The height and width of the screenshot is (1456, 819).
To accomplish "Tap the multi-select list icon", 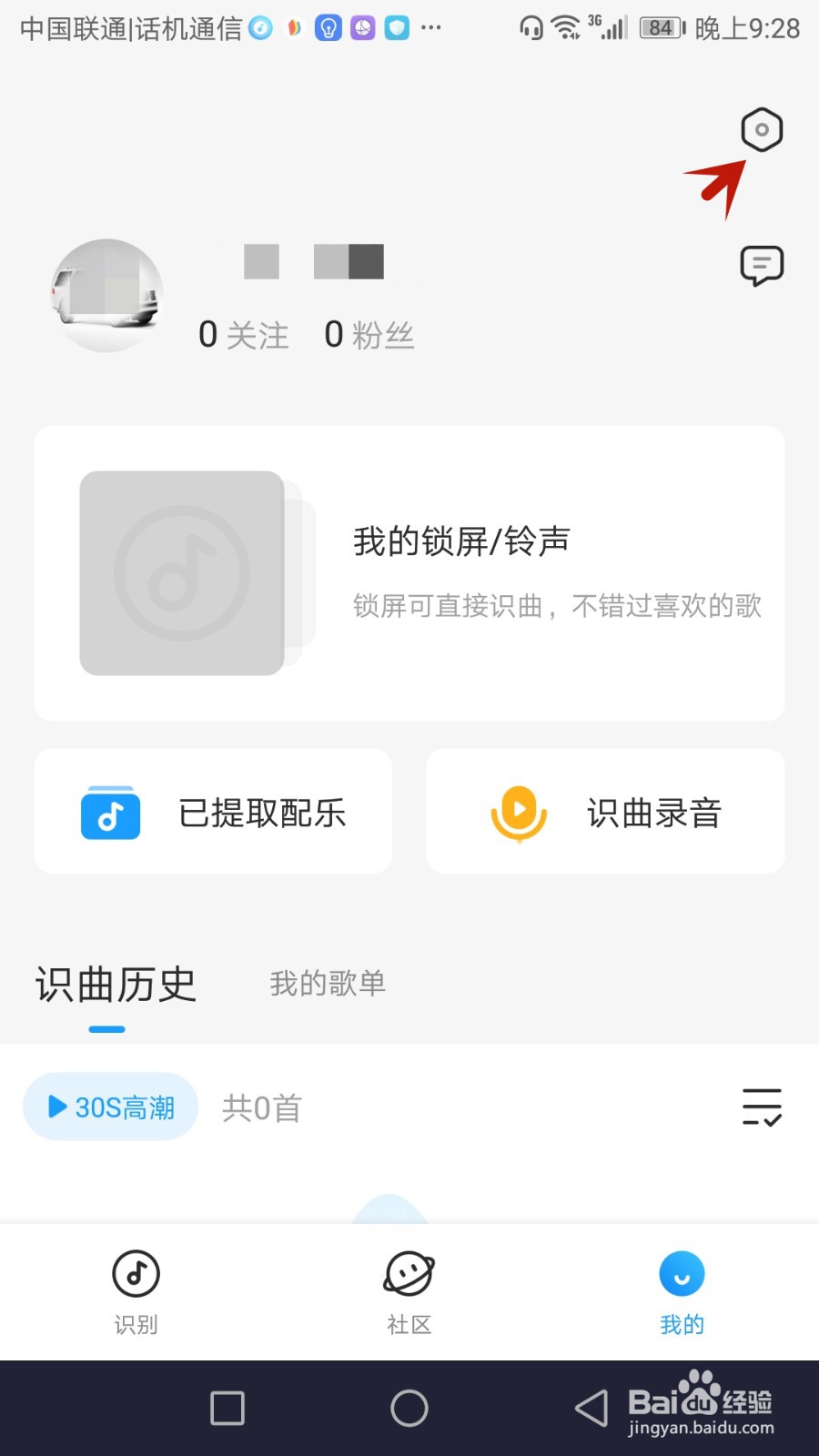I will (x=762, y=1107).
